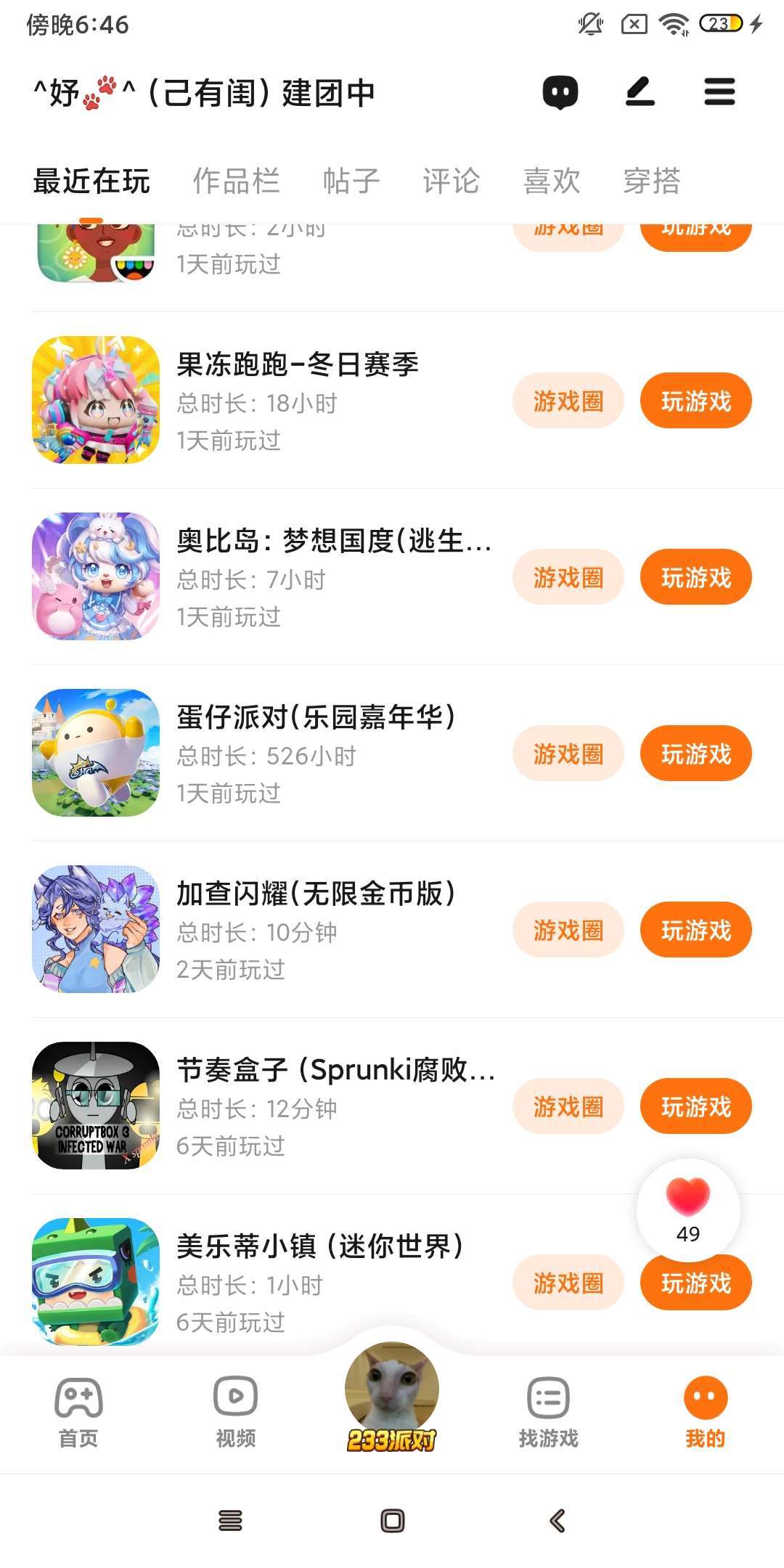
Task: View 游戏圈 for 节奏盒子 Sprunki
Action: pyautogui.click(x=568, y=1106)
